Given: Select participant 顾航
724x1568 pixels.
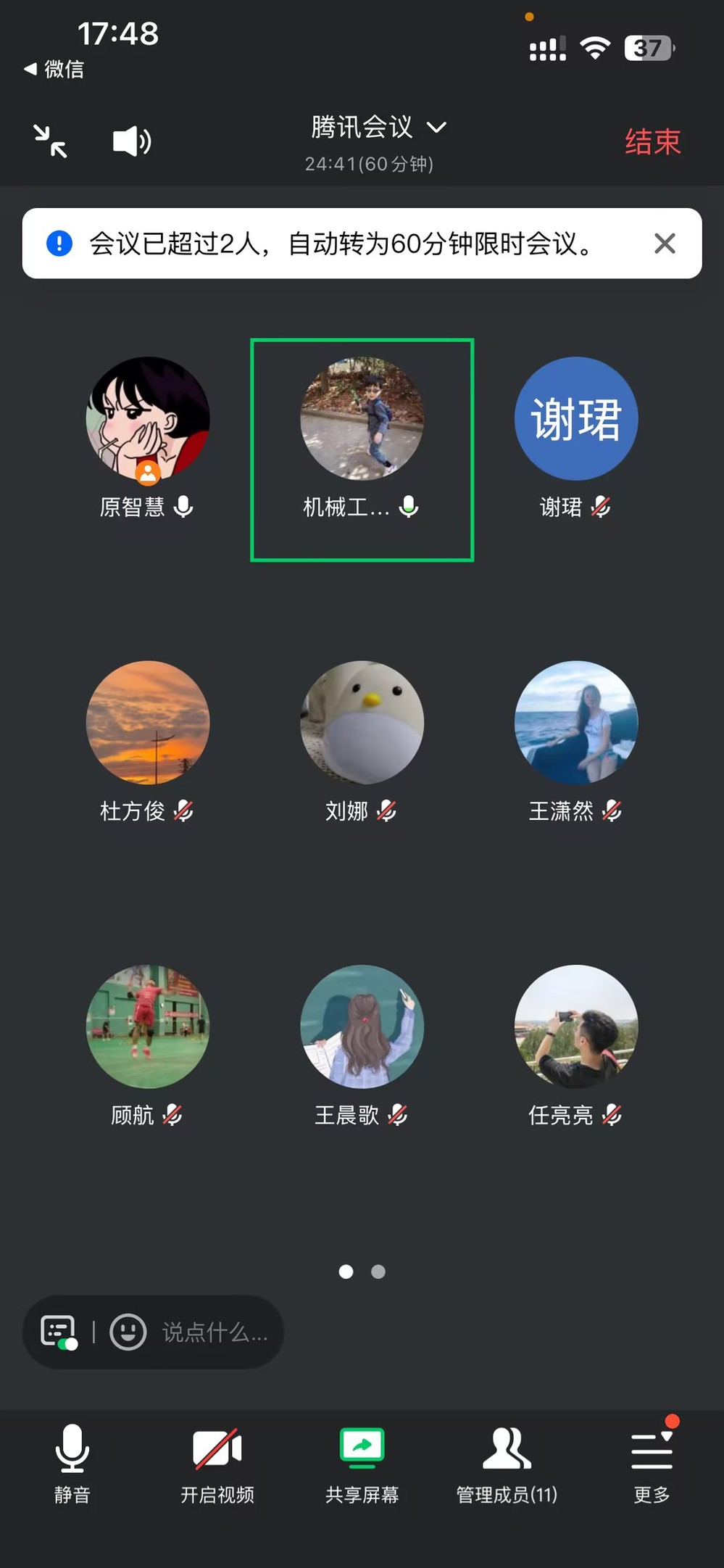Looking at the screenshot, I should 148,1026.
